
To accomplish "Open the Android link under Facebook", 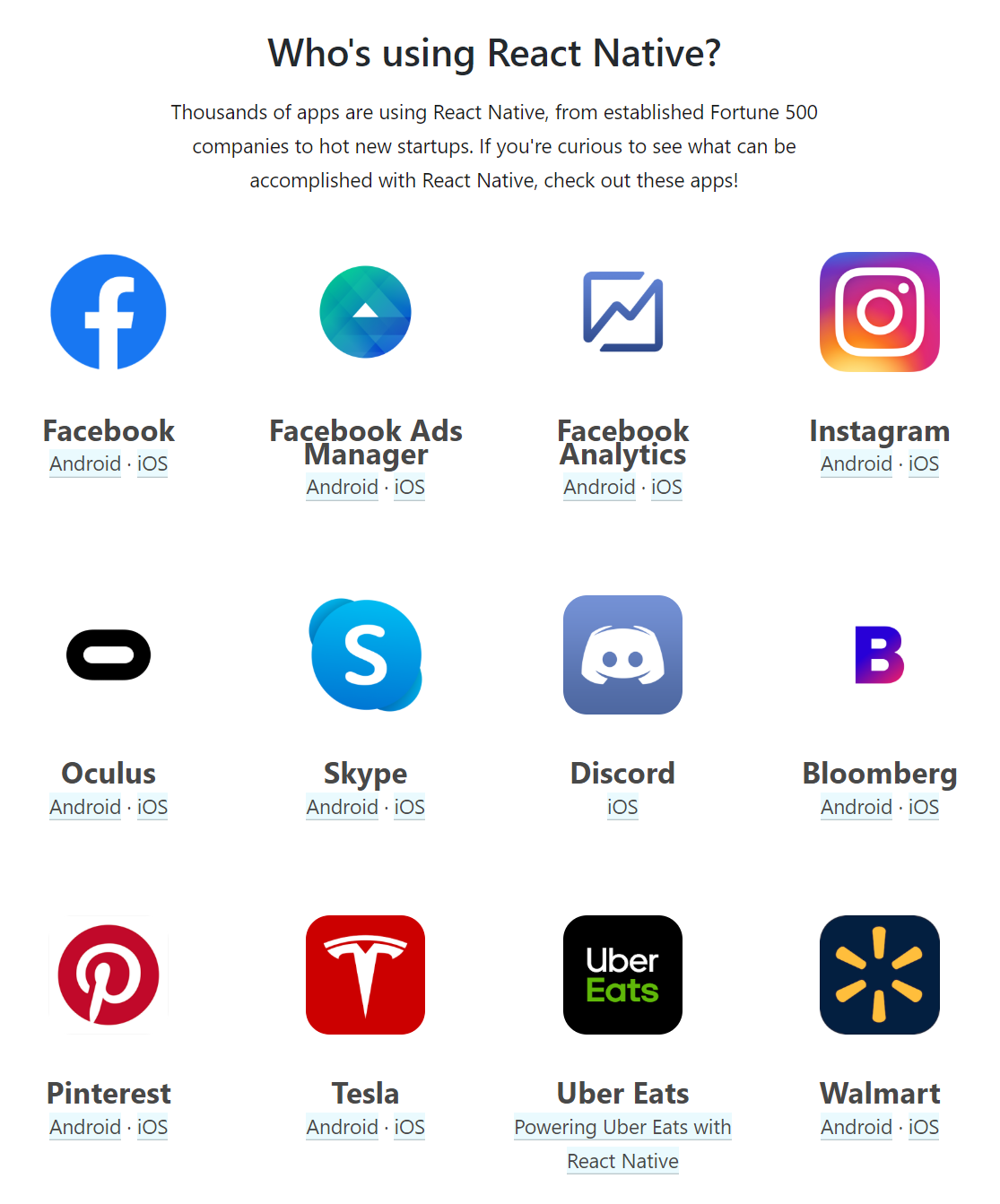I will coord(85,463).
